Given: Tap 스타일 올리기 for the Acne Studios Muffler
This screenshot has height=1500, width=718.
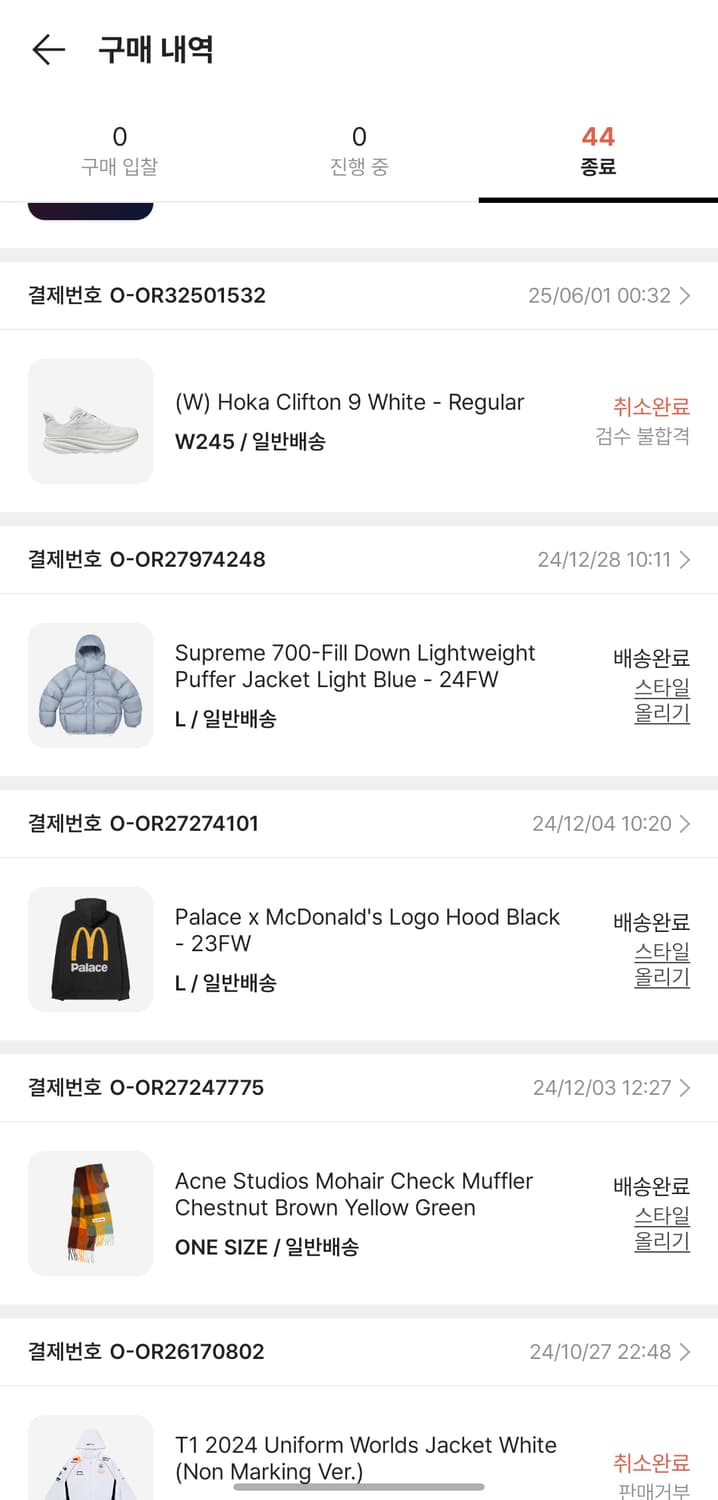Looking at the screenshot, I should coord(662,1229).
